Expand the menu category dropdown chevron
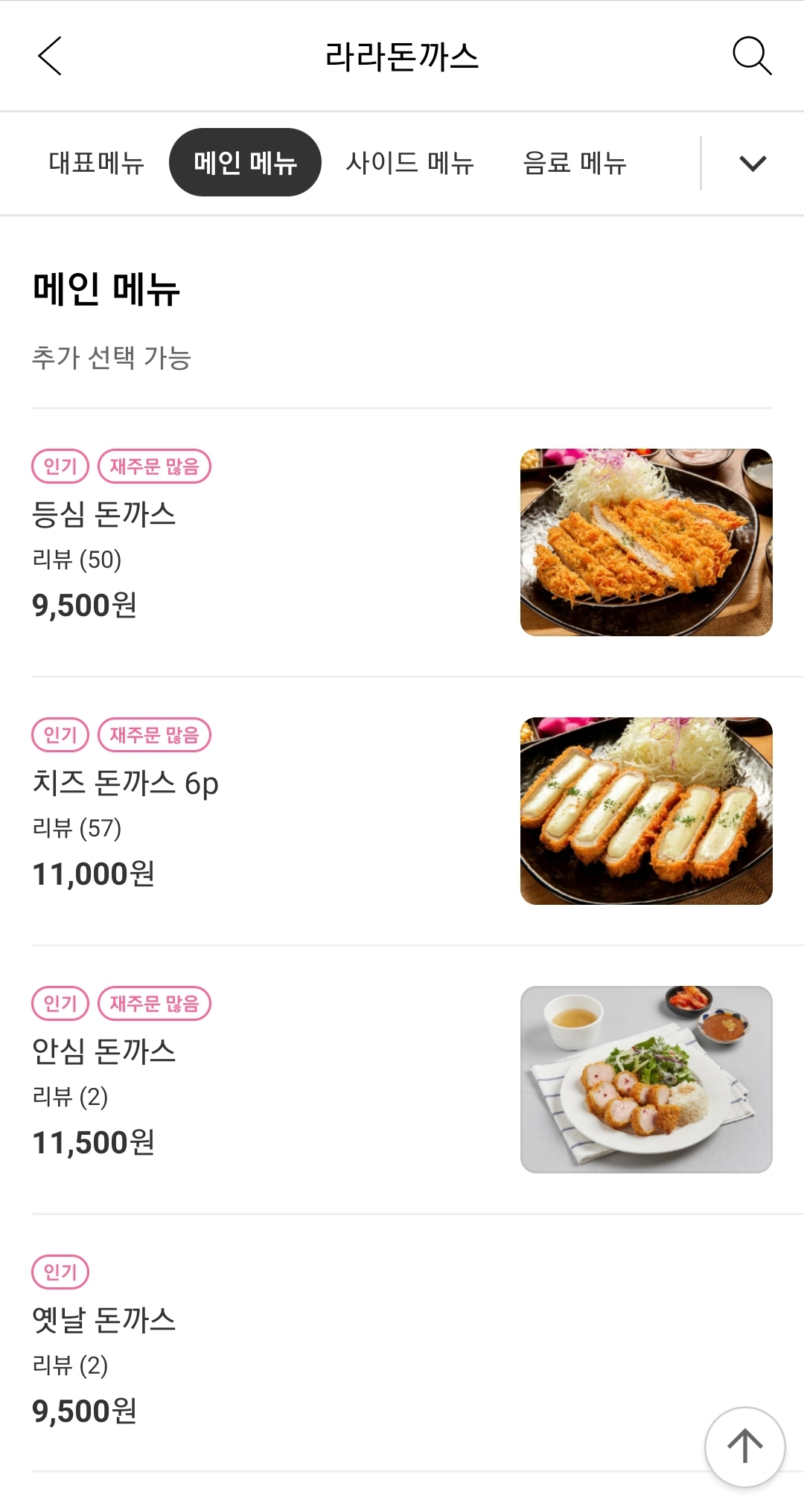Screen dimensions: 804x1512 pyautogui.click(x=753, y=163)
